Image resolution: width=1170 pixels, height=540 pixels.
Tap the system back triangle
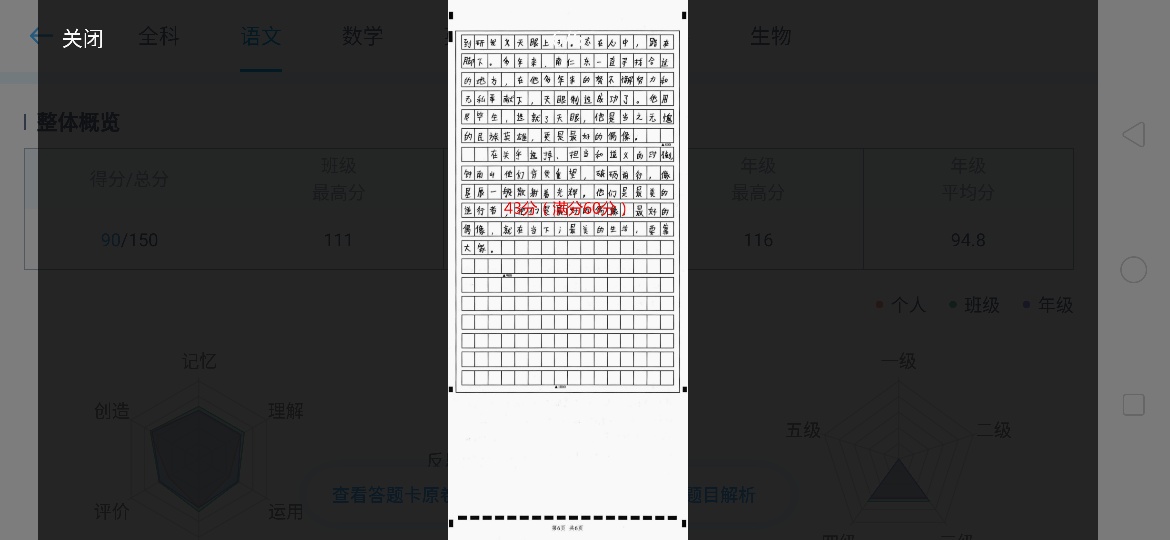coord(1133,135)
